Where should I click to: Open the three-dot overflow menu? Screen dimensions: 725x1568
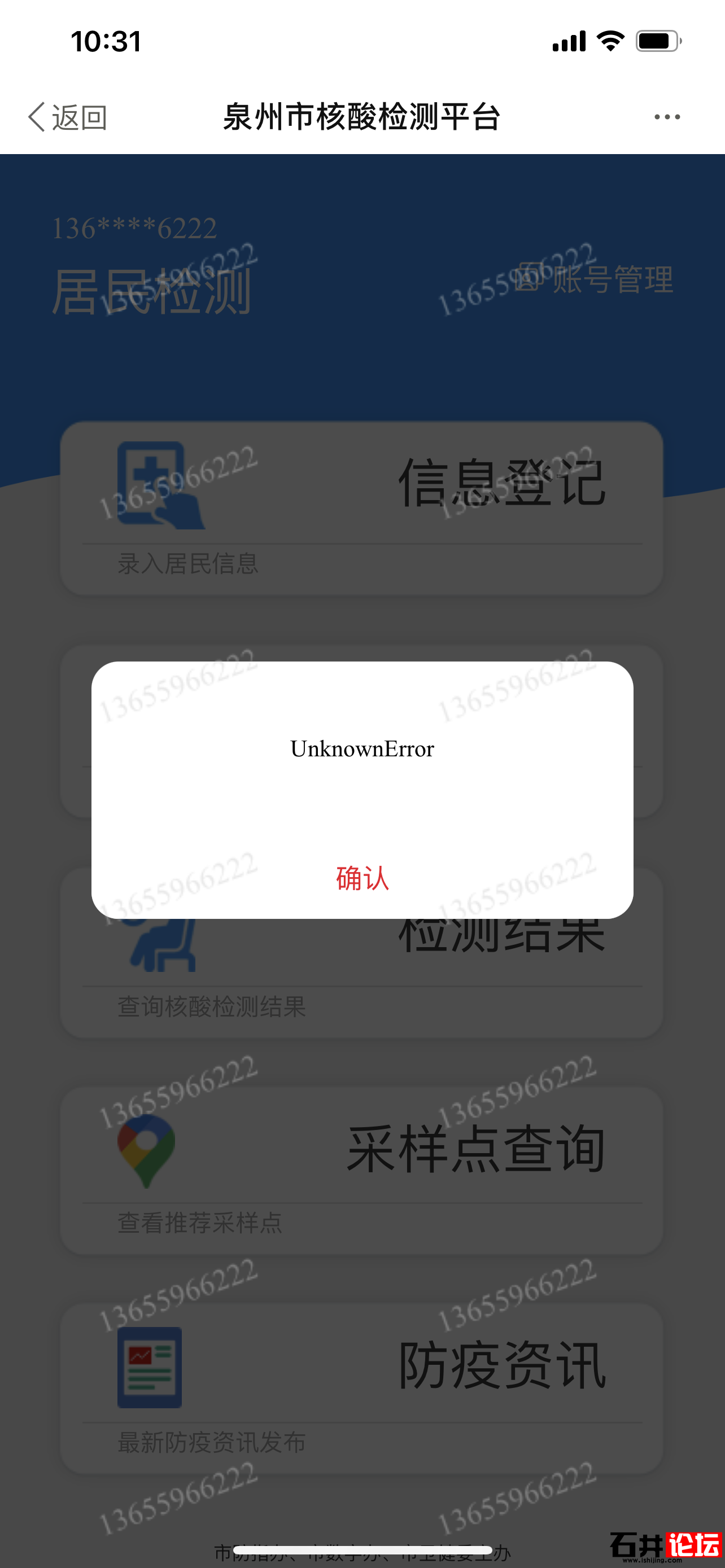coord(667,117)
